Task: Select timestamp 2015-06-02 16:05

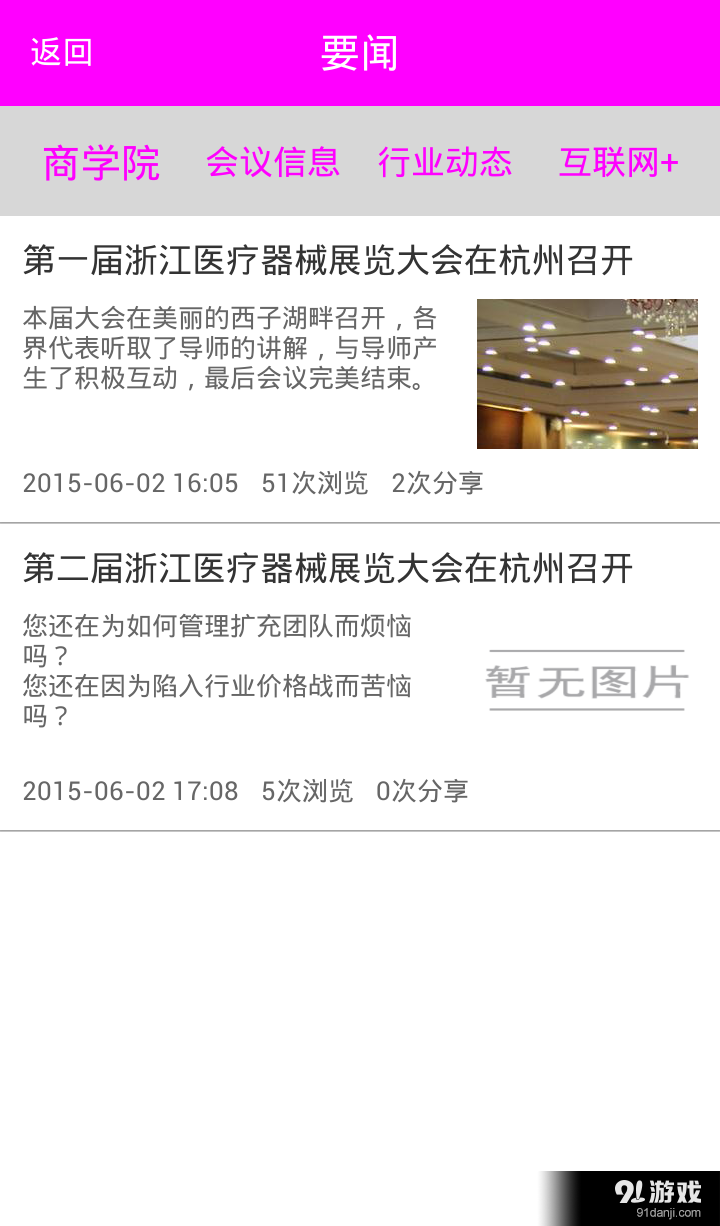Action: click(x=130, y=483)
